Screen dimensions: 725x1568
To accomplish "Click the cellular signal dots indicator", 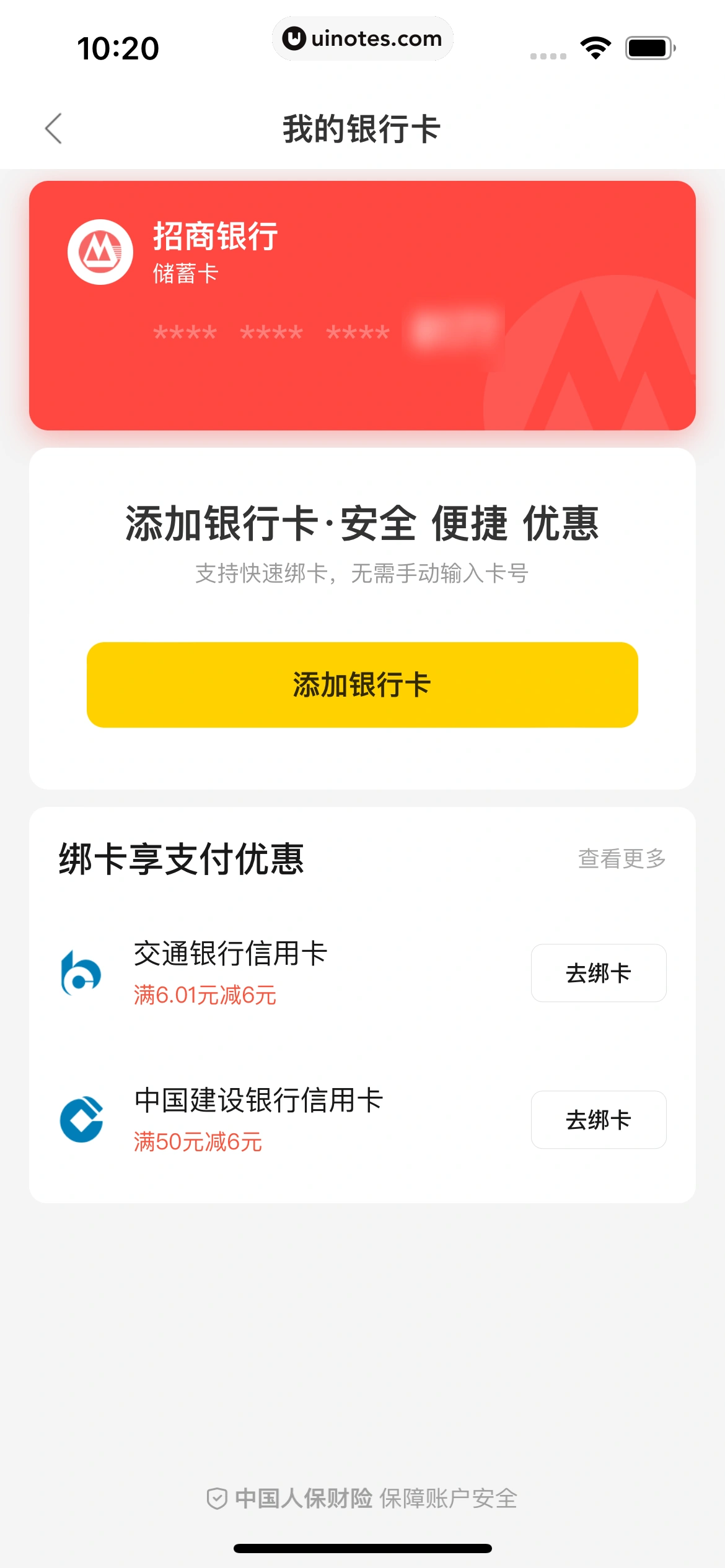I will 548,54.
